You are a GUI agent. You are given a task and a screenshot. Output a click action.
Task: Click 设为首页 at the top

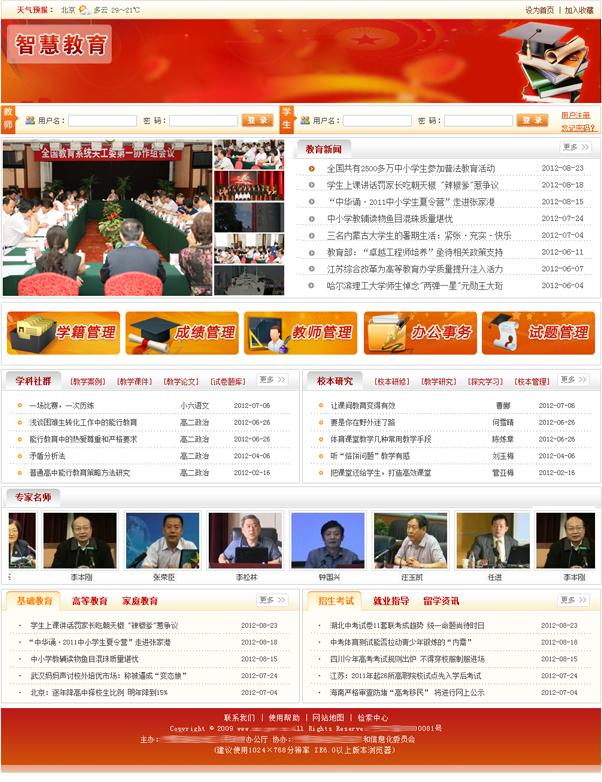click(539, 10)
